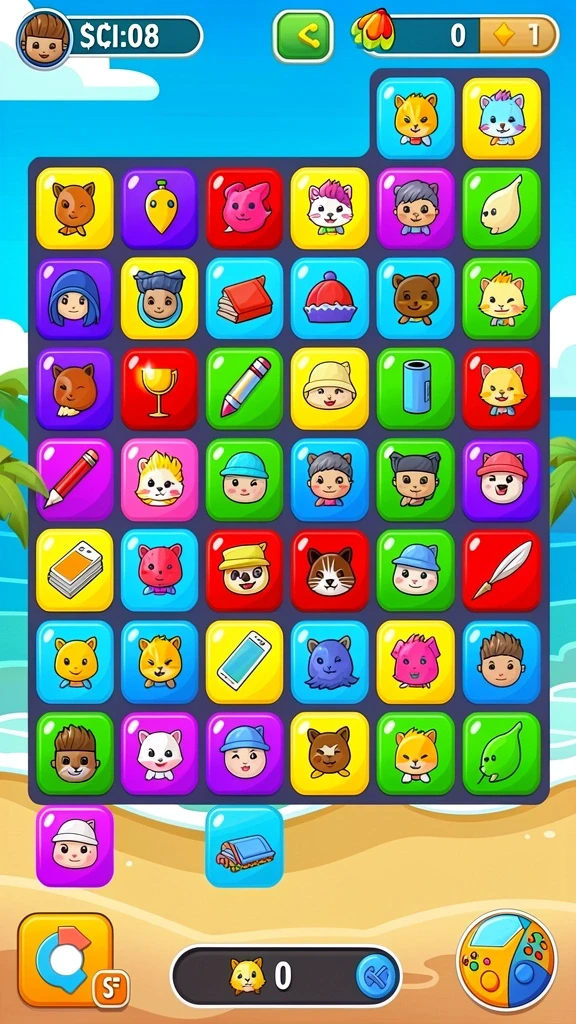Select the blue book tile below the board
The width and height of the screenshot is (576, 1024).
coord(244,846)
